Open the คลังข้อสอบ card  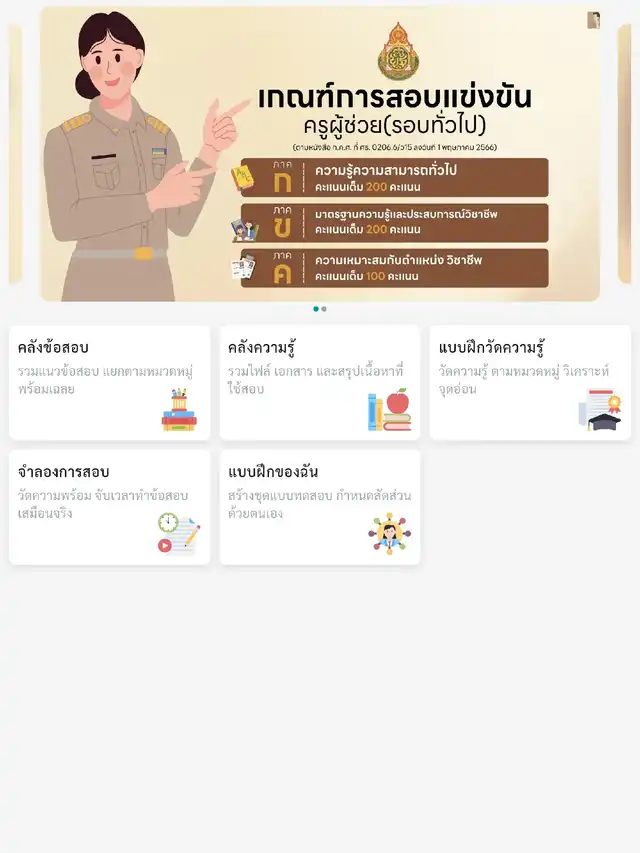(x=109, y=382)
